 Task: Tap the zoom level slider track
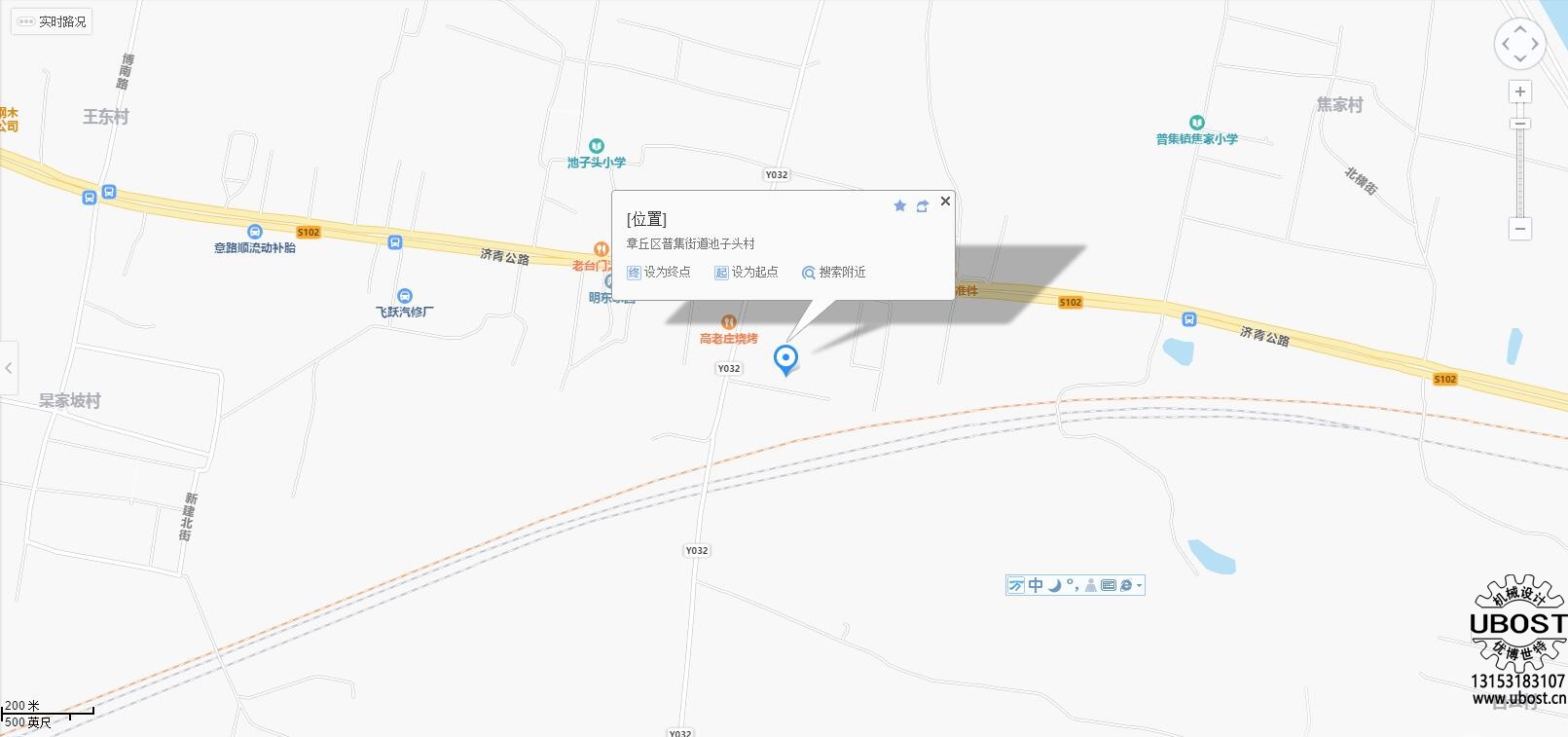point(1520,170)
